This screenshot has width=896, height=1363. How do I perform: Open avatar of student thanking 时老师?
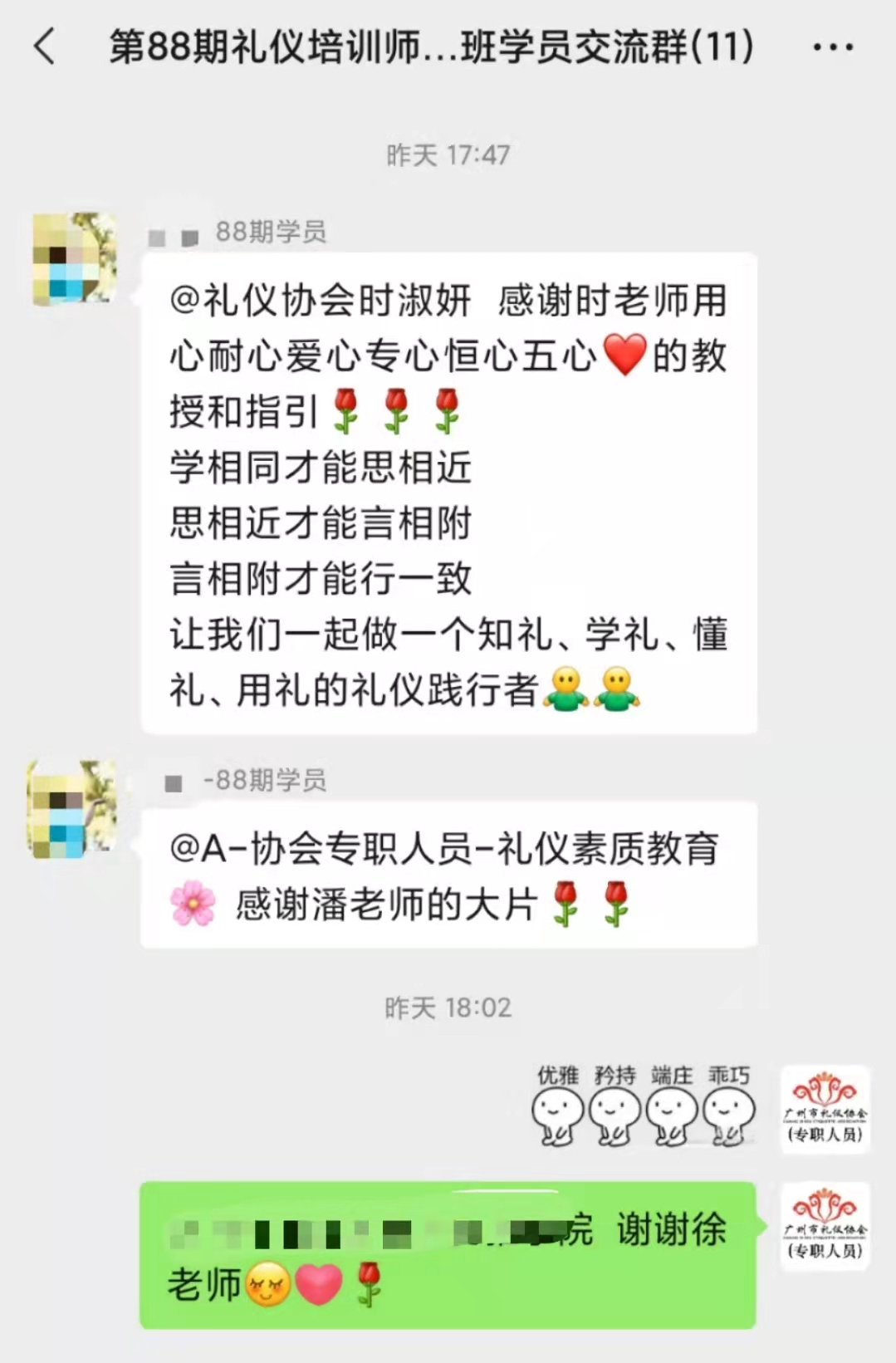pyautogui.click(x=73, y=258)
